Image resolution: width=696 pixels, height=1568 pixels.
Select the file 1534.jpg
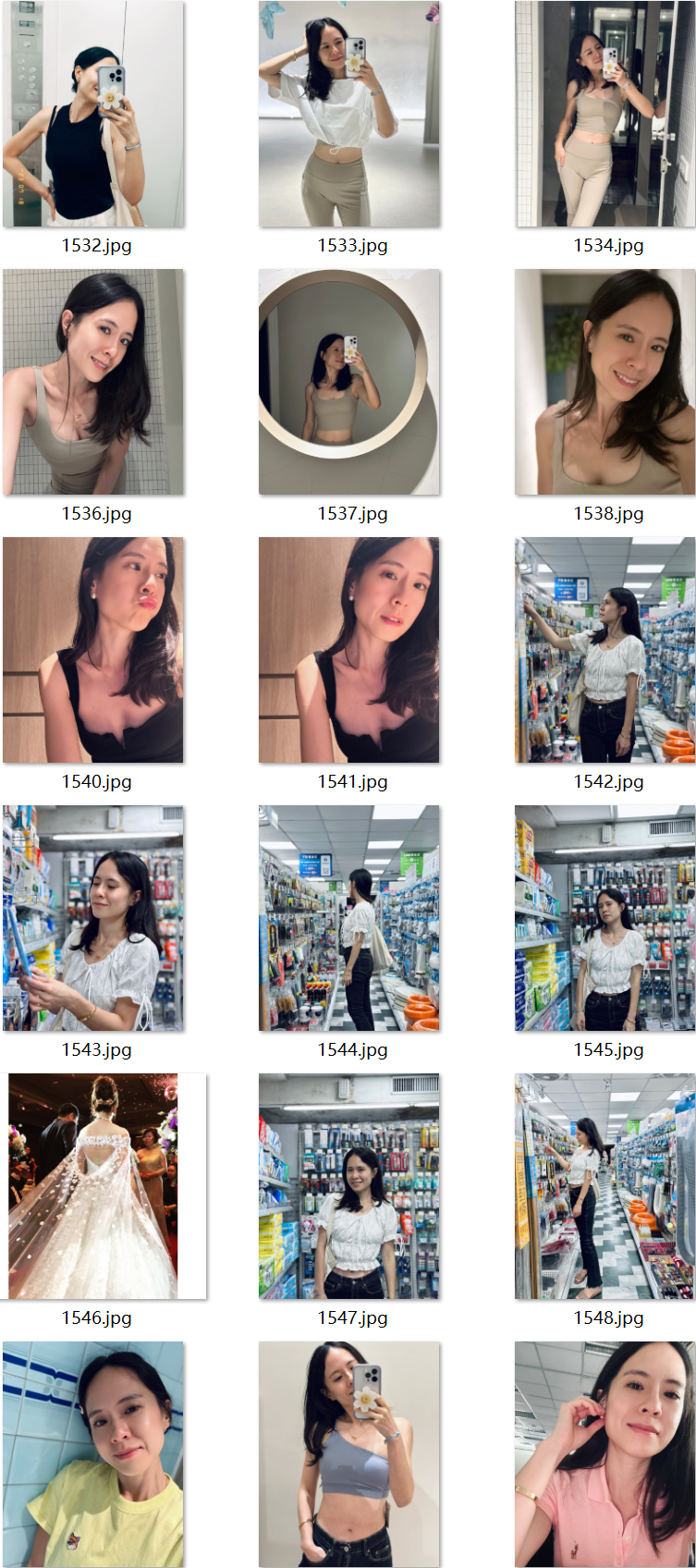pyautogui.click(x=605, y=114)
